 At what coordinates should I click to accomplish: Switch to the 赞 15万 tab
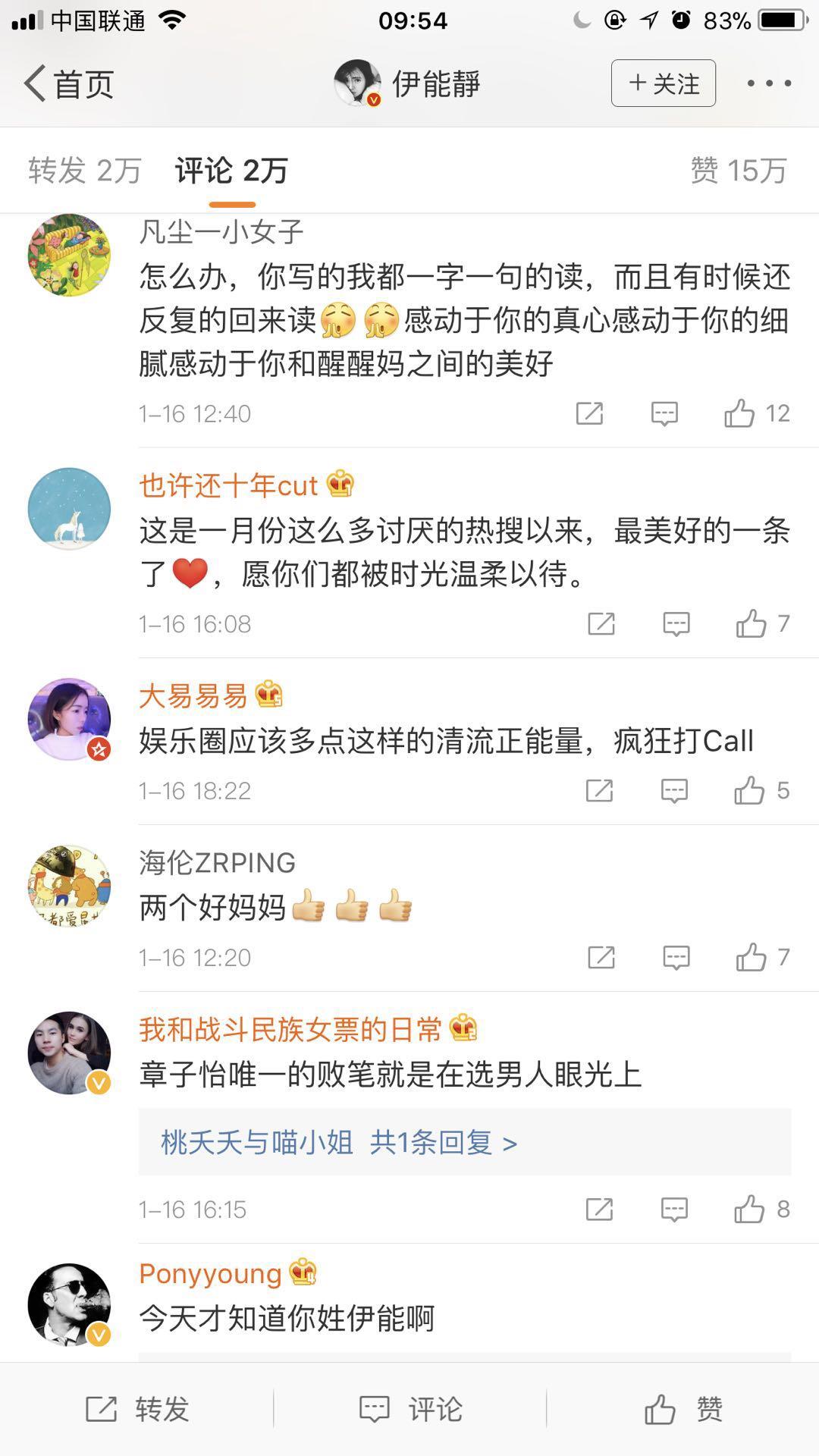[x=738, y=171]
